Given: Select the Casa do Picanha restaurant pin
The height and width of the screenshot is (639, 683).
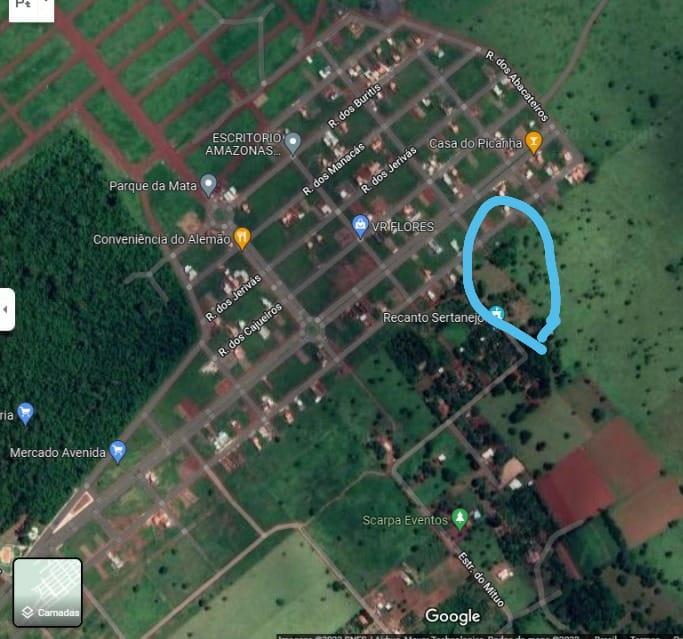Looking at the screenshot, I should click(x=533, y=141).
